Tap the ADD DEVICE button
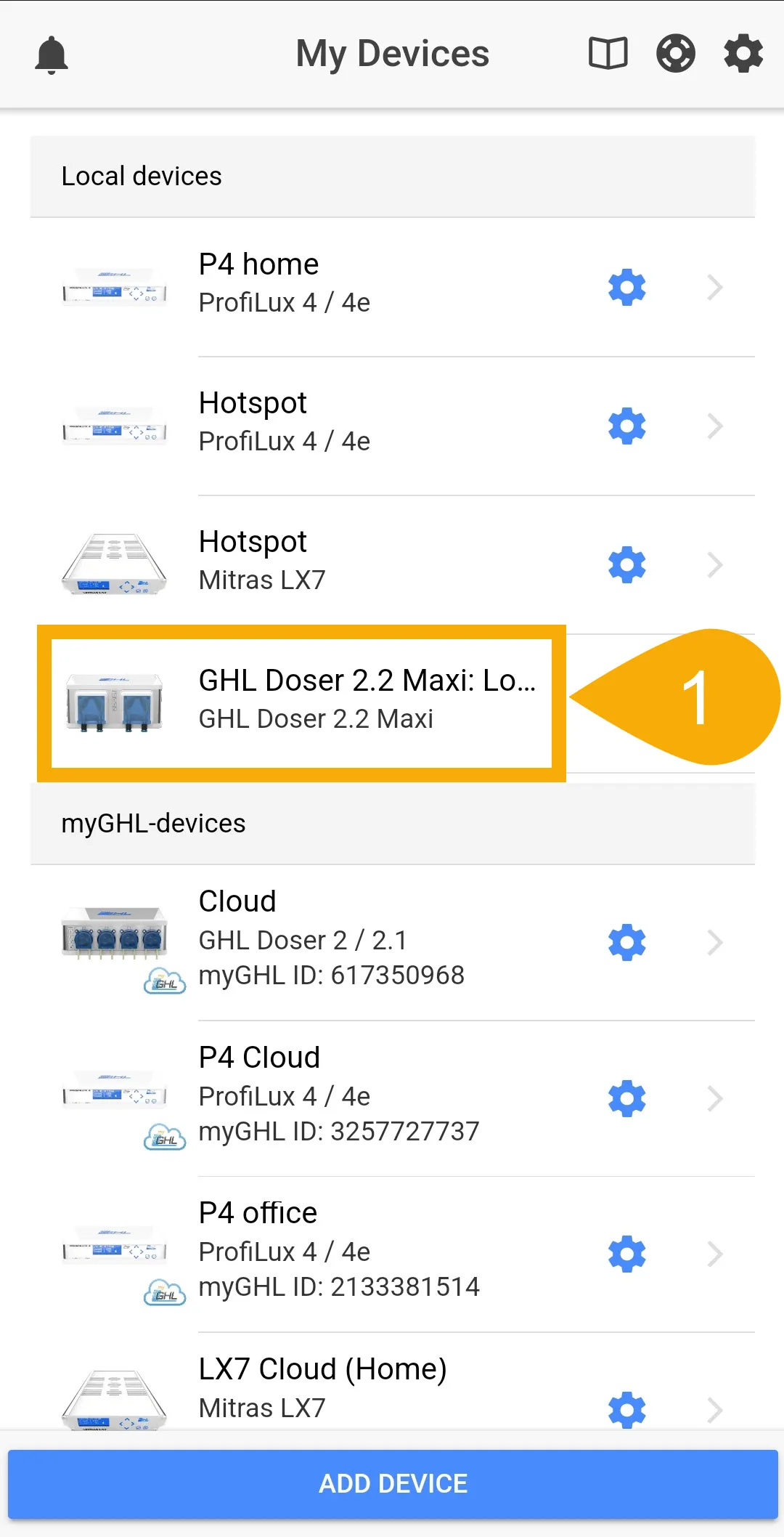784x1537 pixels. (x=393, y=1484)
